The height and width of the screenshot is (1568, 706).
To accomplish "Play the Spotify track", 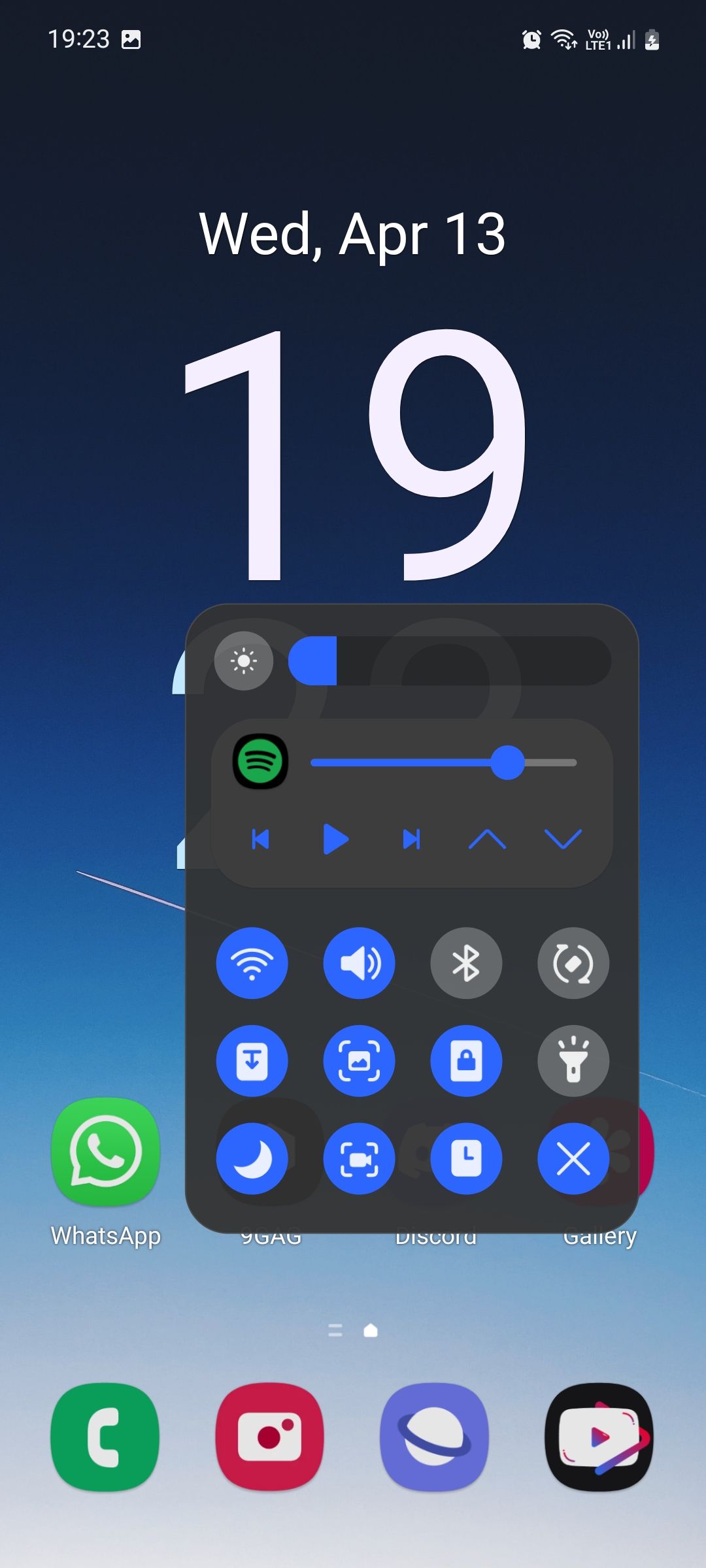I will (335, 839).
